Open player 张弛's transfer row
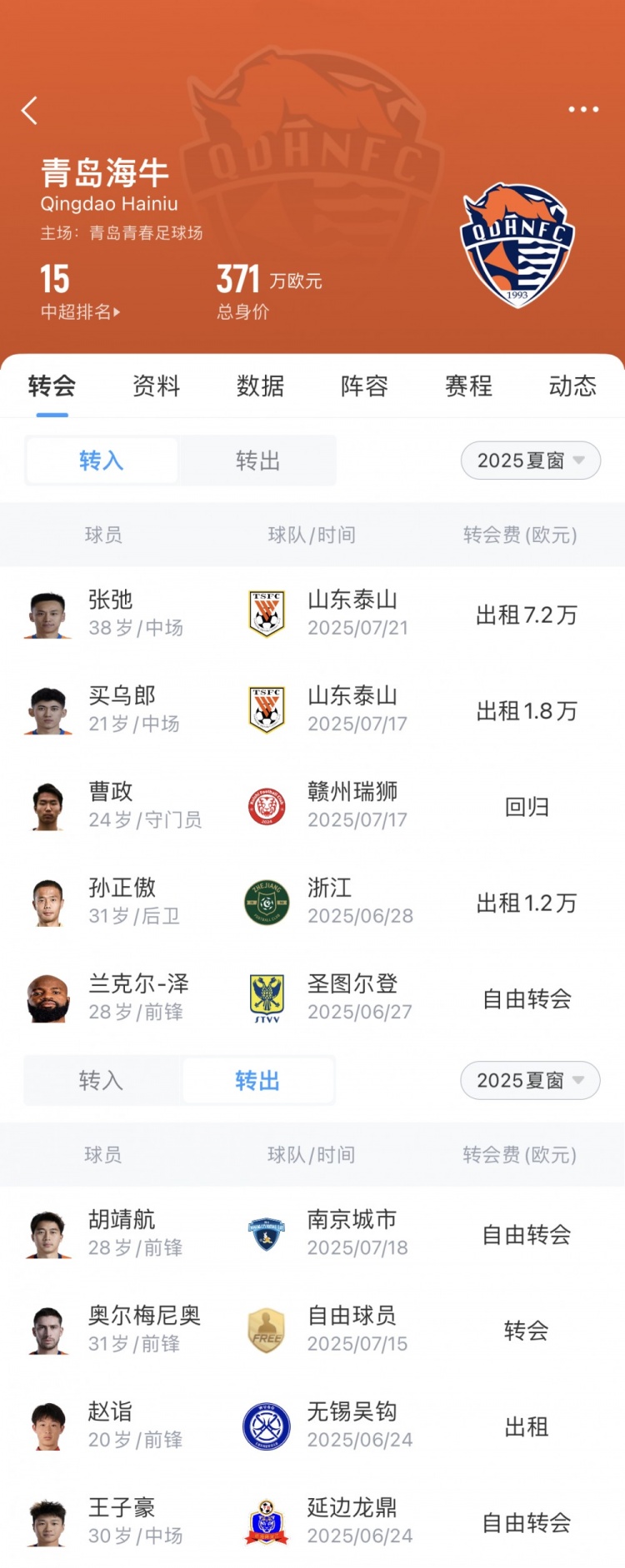 click(x=312, y=615)
